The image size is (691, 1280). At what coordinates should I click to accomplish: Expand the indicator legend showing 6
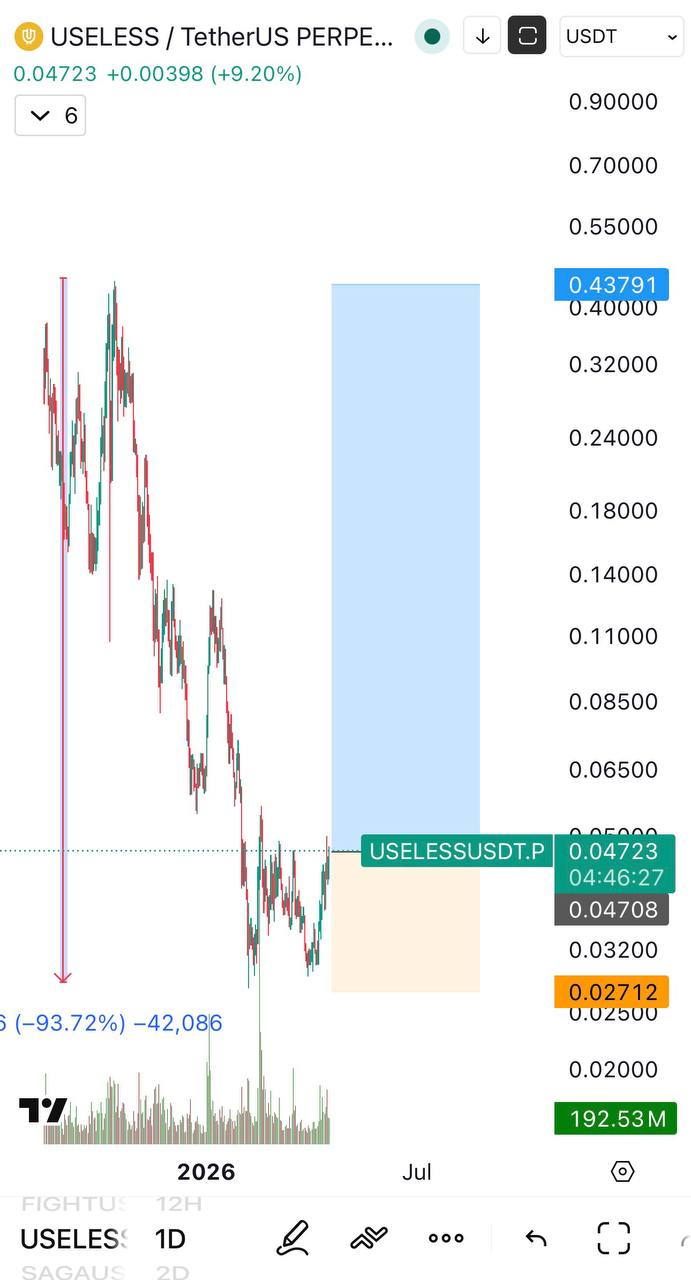pos(50,116)
